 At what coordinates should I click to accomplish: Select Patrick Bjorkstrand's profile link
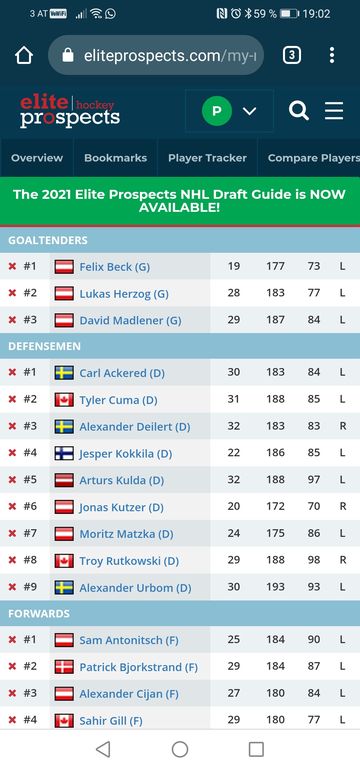[139, 667]
